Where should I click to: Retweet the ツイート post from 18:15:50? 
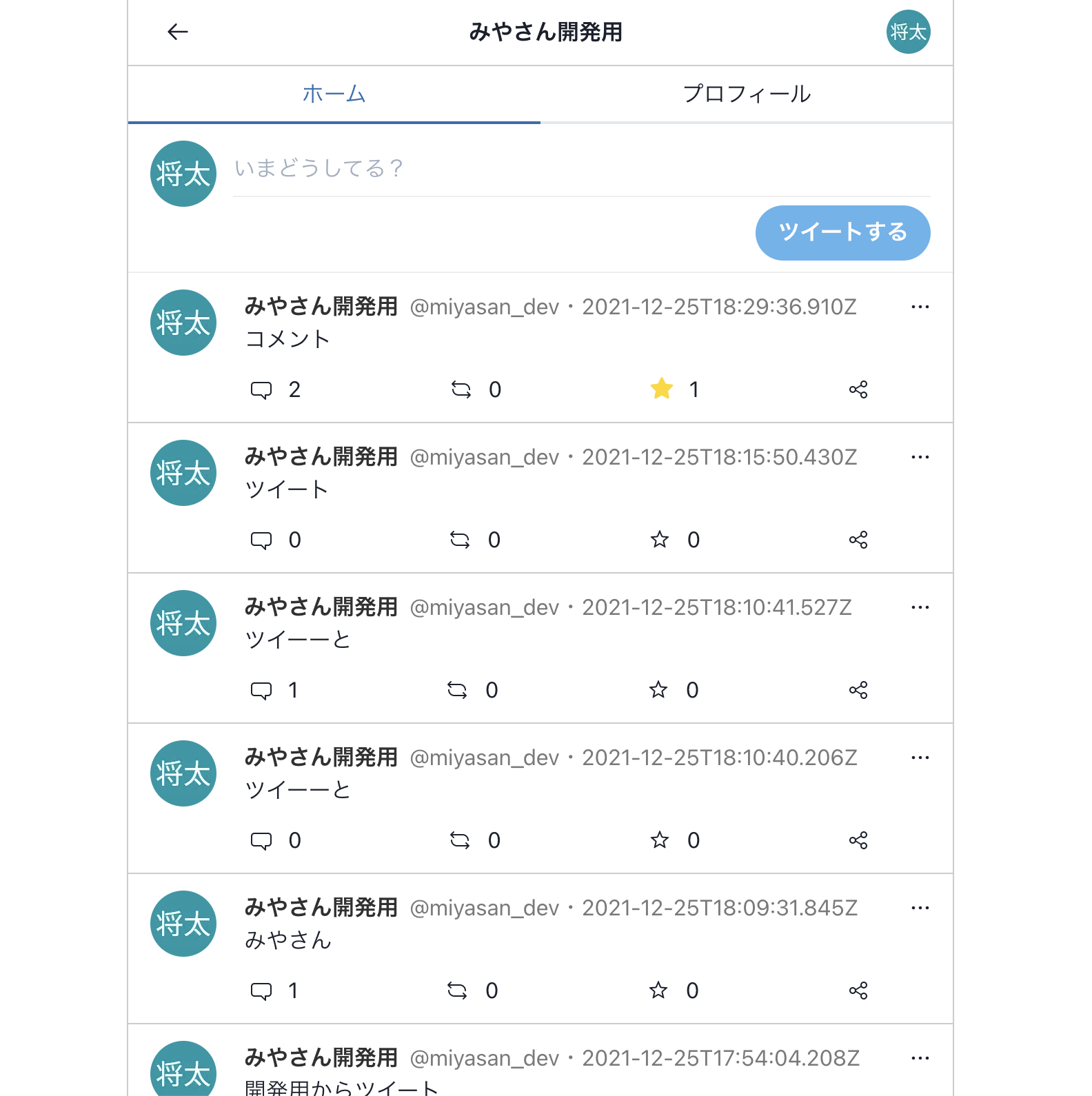460,540
